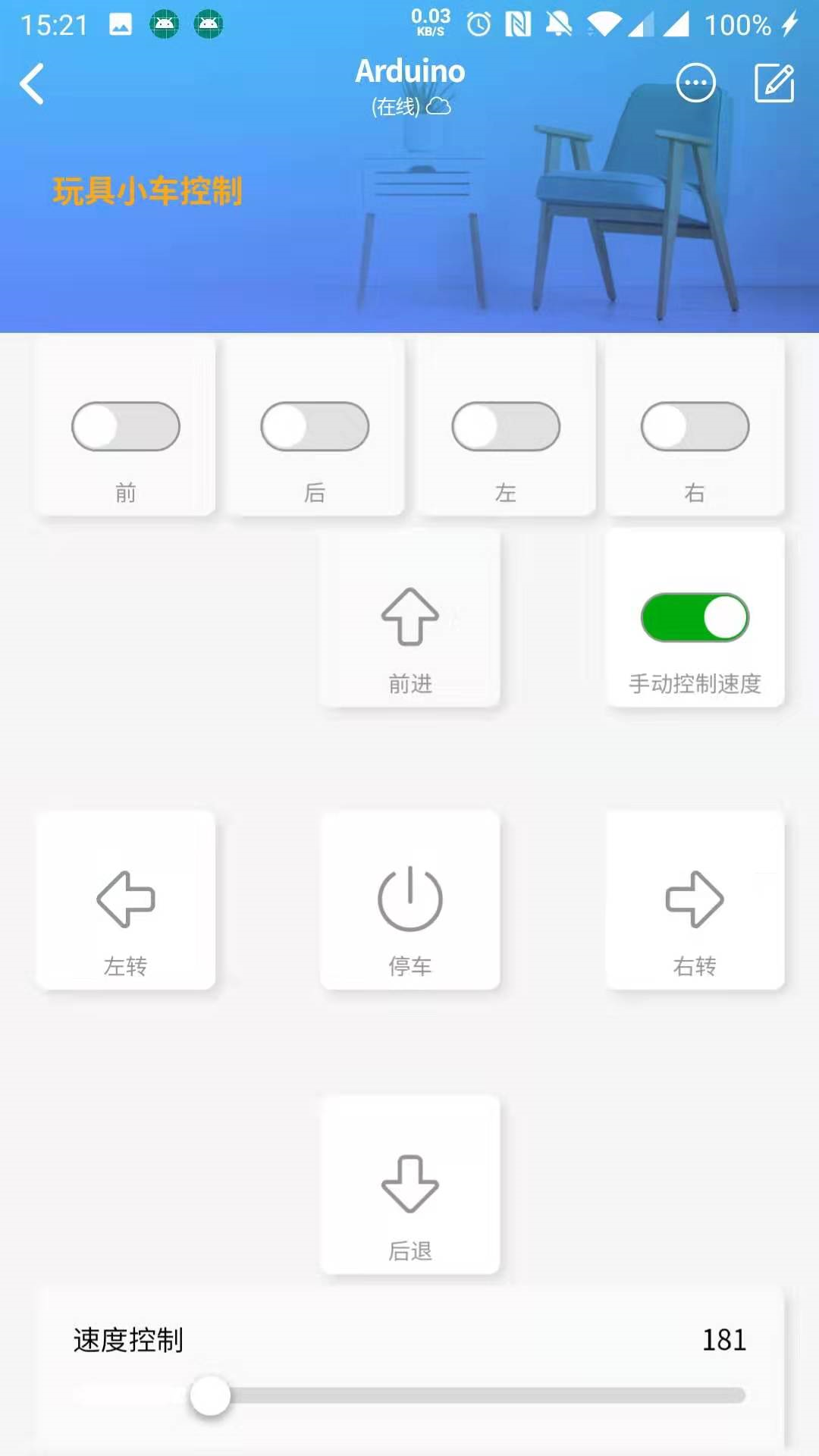Tap the 后退 reverse button
This screenshot has height=1456, width=819.
(x=409, y=1185)
